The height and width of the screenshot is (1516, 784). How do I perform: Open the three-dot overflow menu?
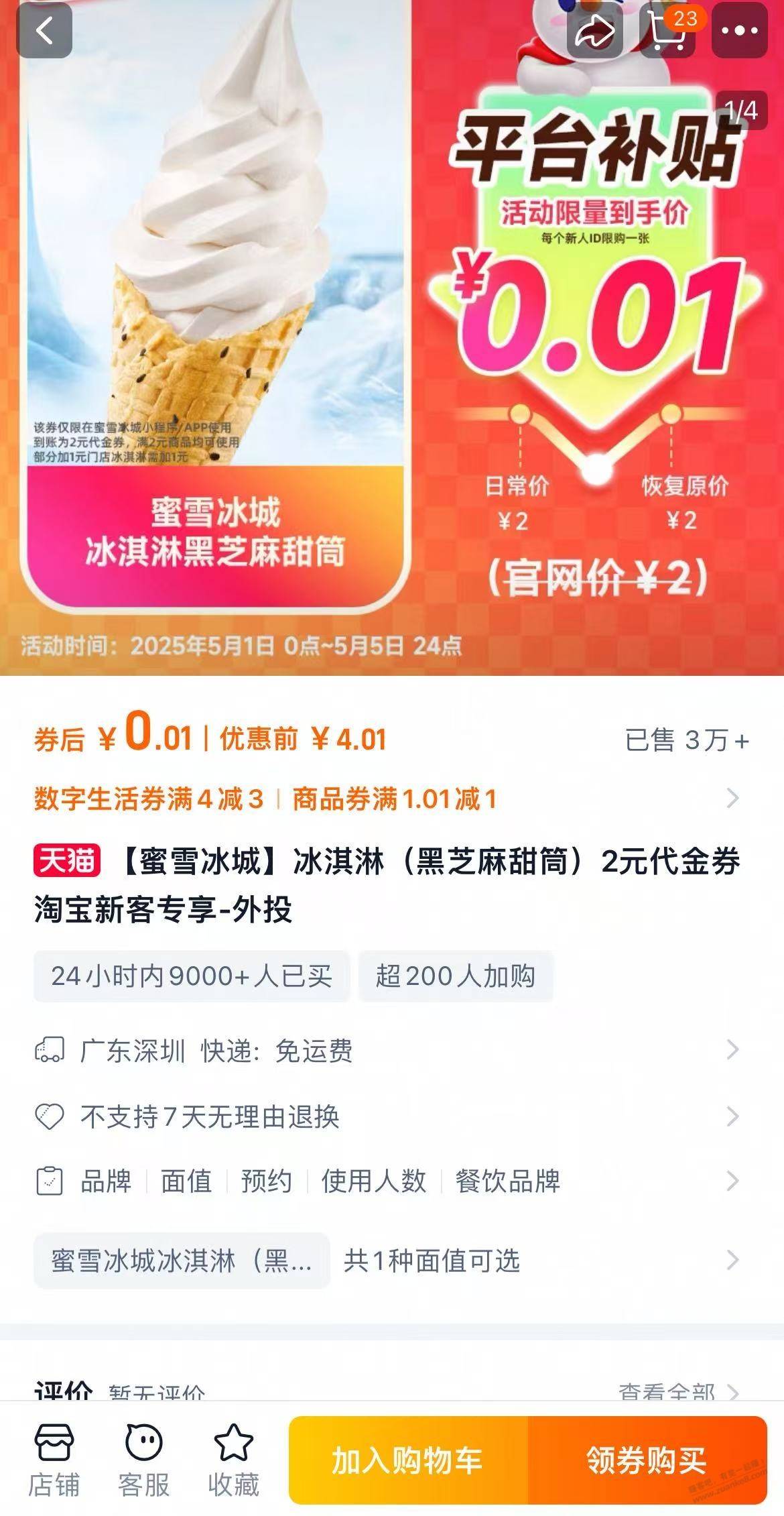click(x=739, y=30)
